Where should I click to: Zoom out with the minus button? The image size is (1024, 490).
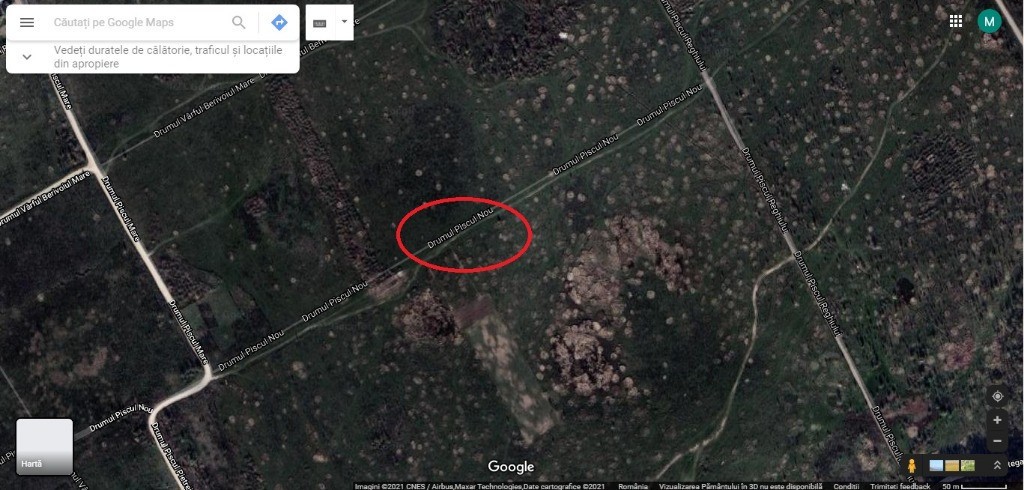997,441
